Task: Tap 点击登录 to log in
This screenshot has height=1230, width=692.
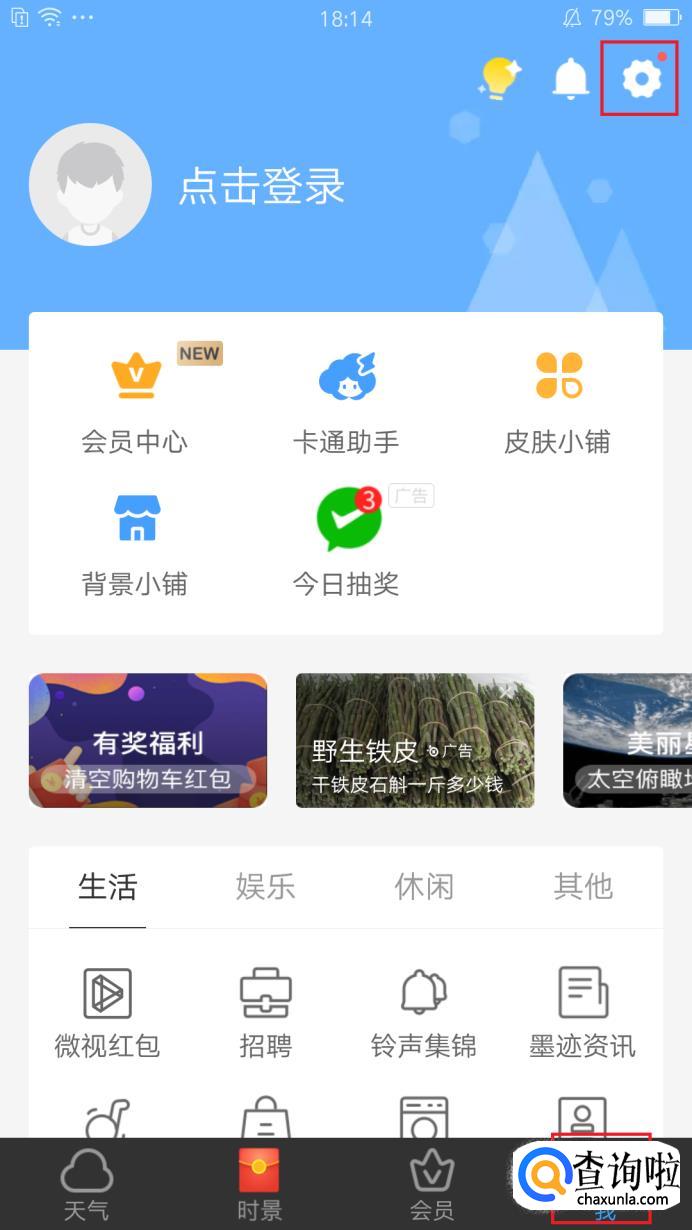Action: [x=262, y=186]
